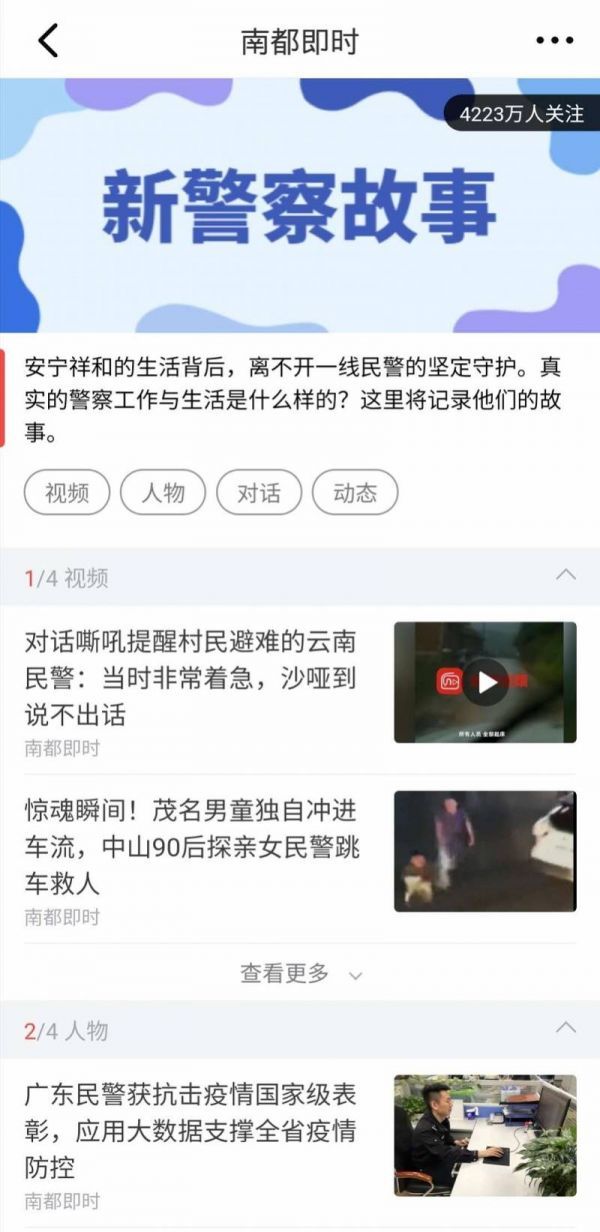Open article about 云南民警嘶吼提醒村民避难
Screen dimensions: 600x1232
tap(190, 678)
